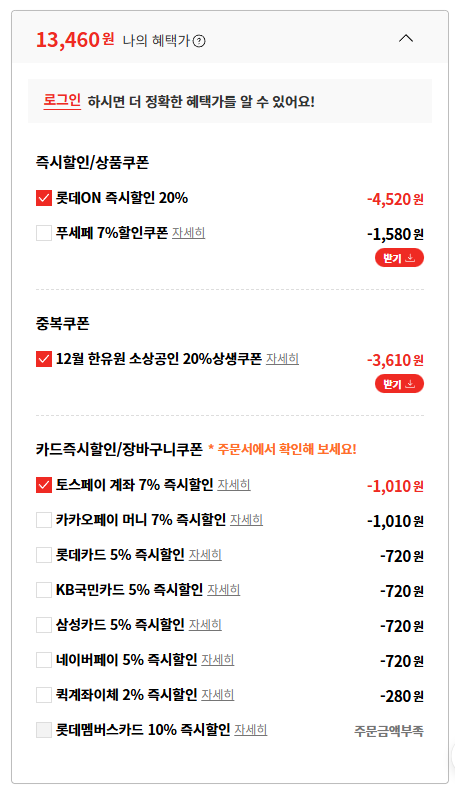Uncheck 롯데ON 즉시할인 20%
The image size is (455, 796).
pyautogui.click(x=44, y=198)
